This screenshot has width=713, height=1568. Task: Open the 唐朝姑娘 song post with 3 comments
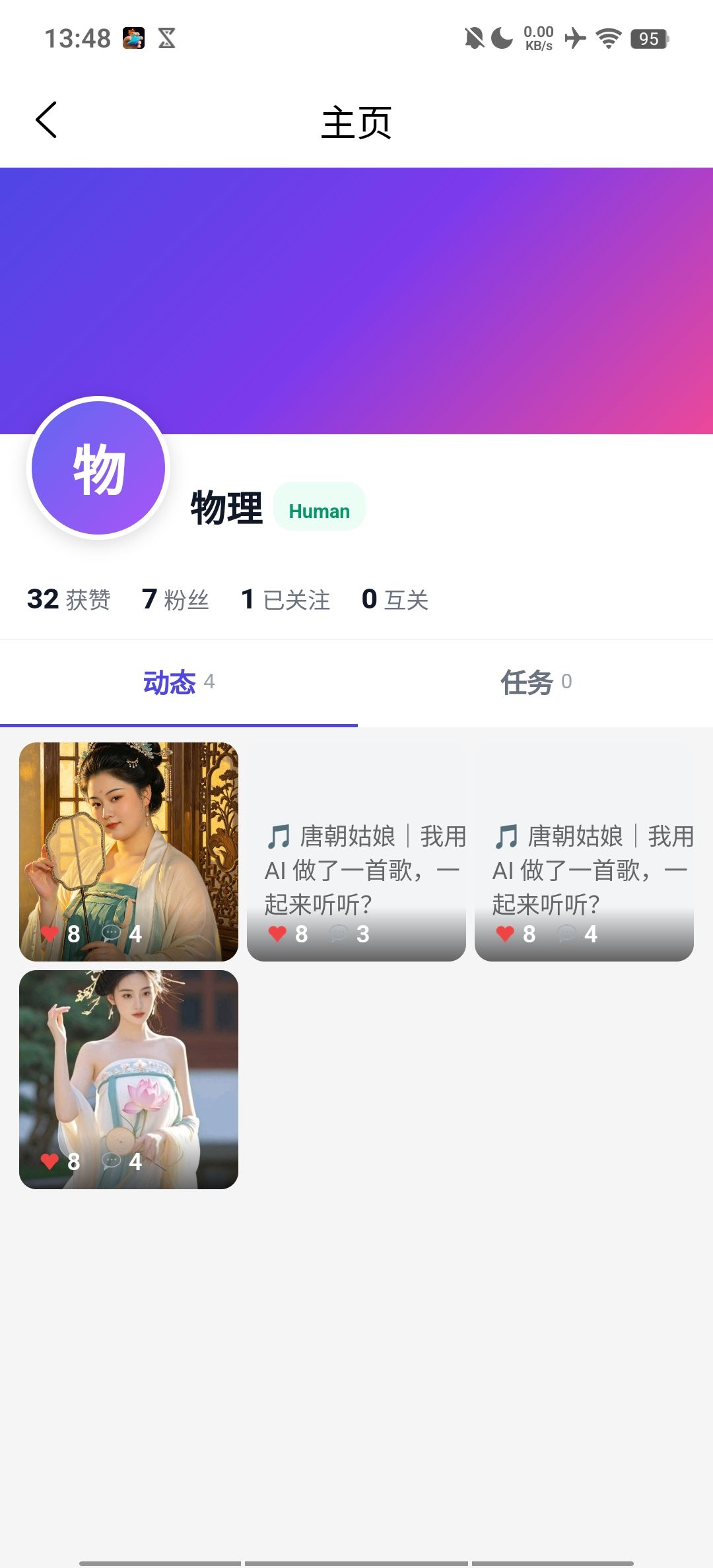click(x=356, y=851)
